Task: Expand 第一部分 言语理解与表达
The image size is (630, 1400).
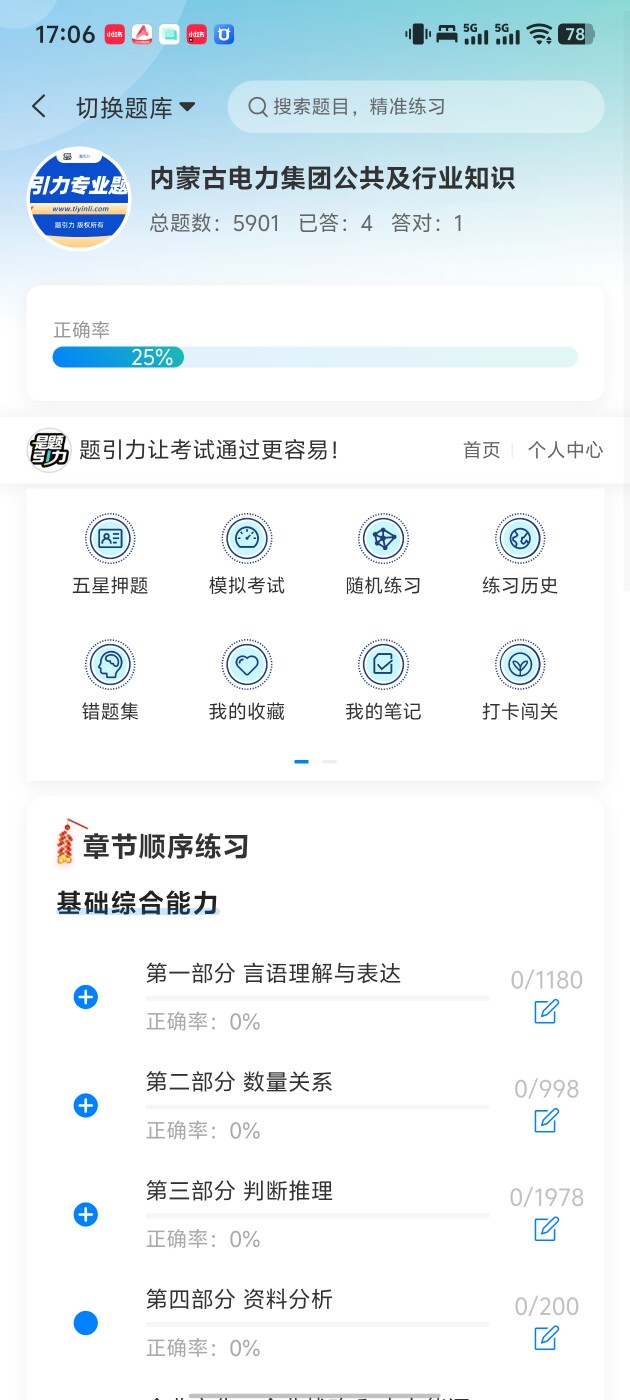Action: (x=86, y=997)
